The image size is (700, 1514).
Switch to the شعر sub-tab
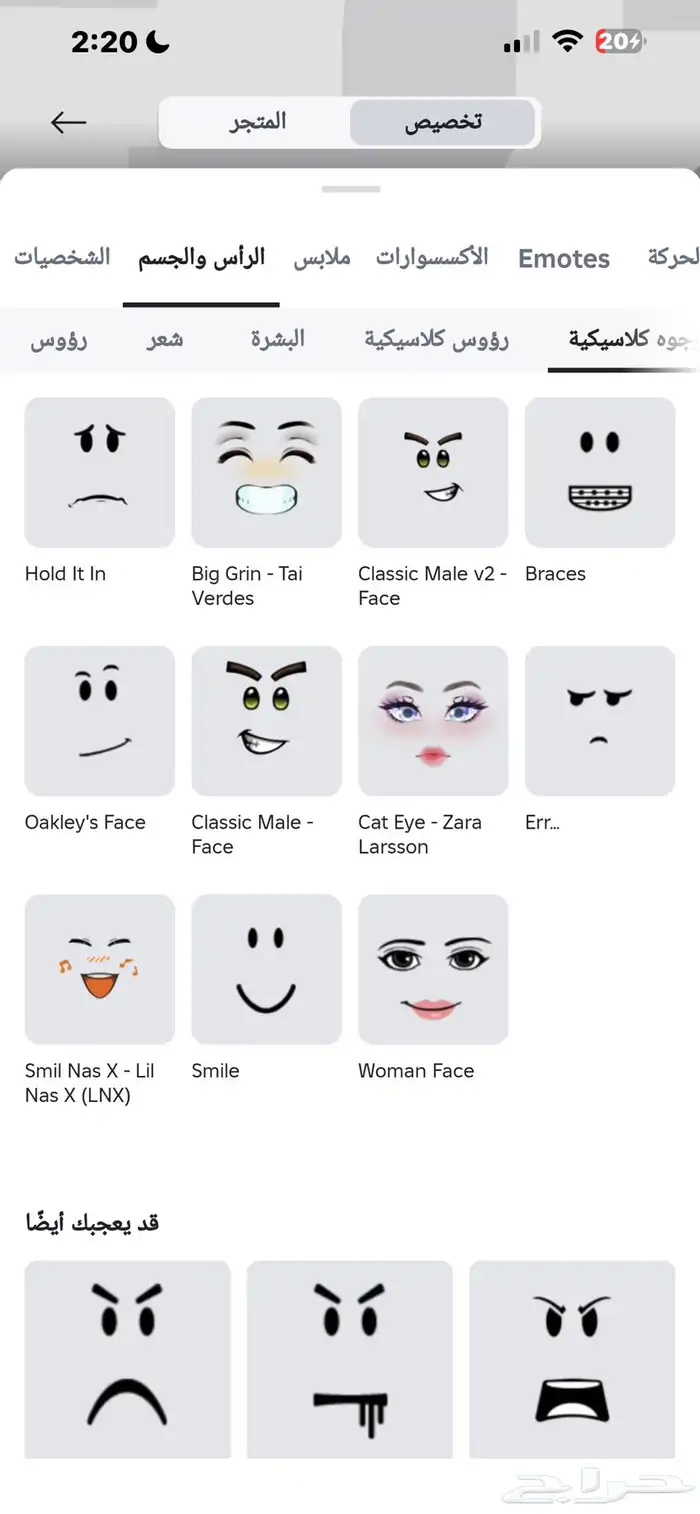[165, 340]
